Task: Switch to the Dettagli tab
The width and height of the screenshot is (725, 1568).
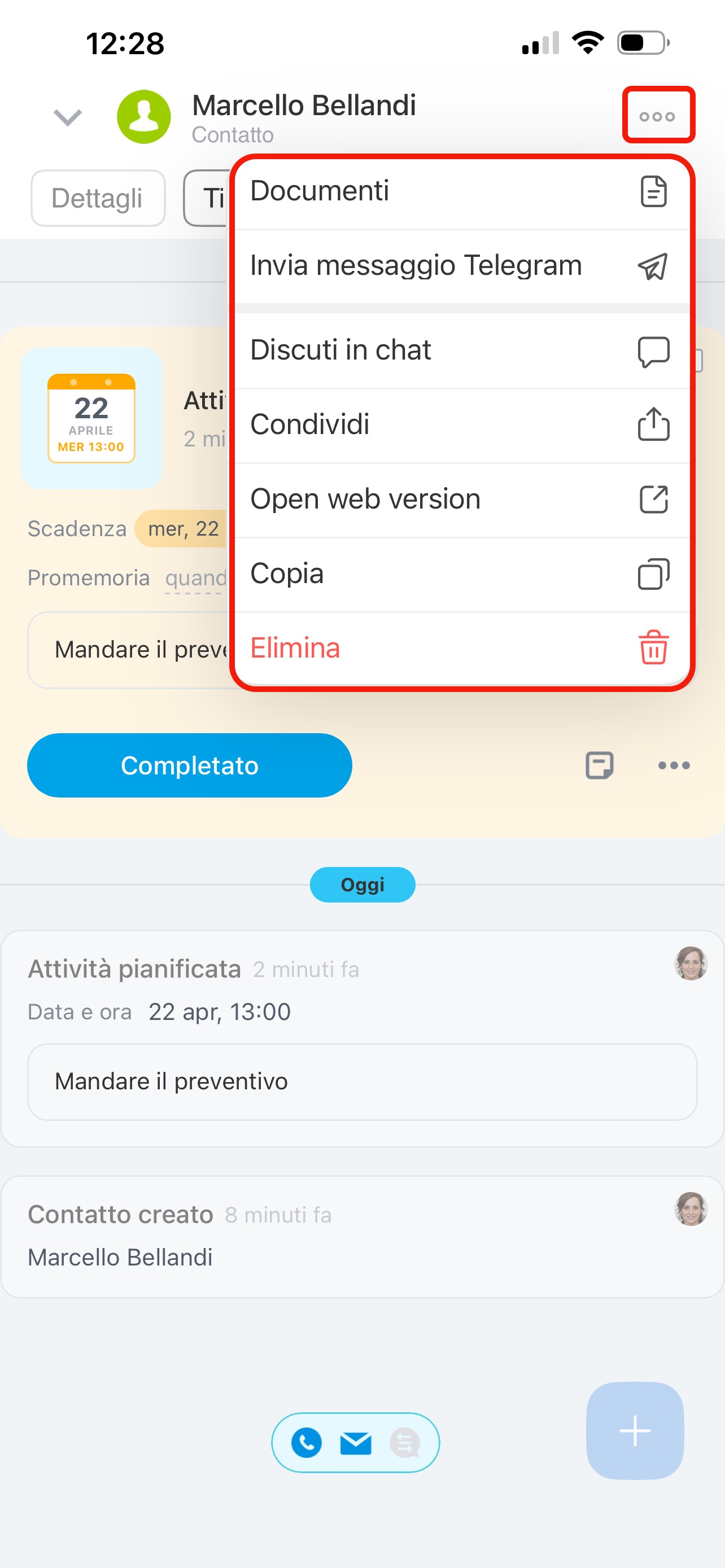Action: coord(97,199)
